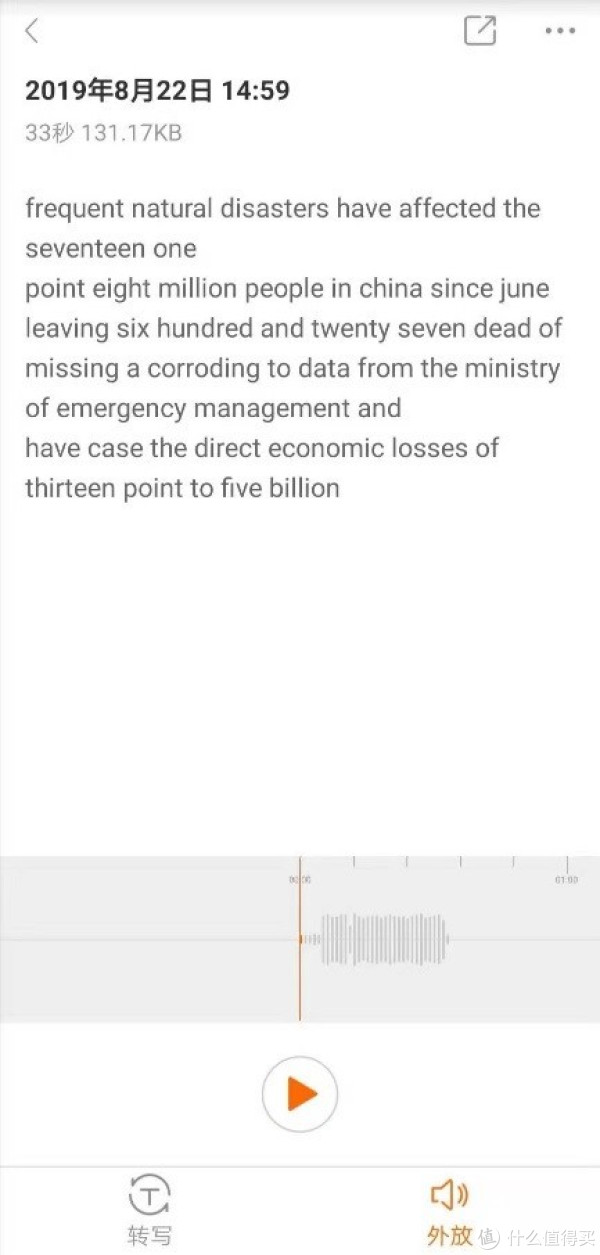Tap the 转写 transcribe button
600x1255 pixels.
pyautogui.click(x=150, y=1210)
